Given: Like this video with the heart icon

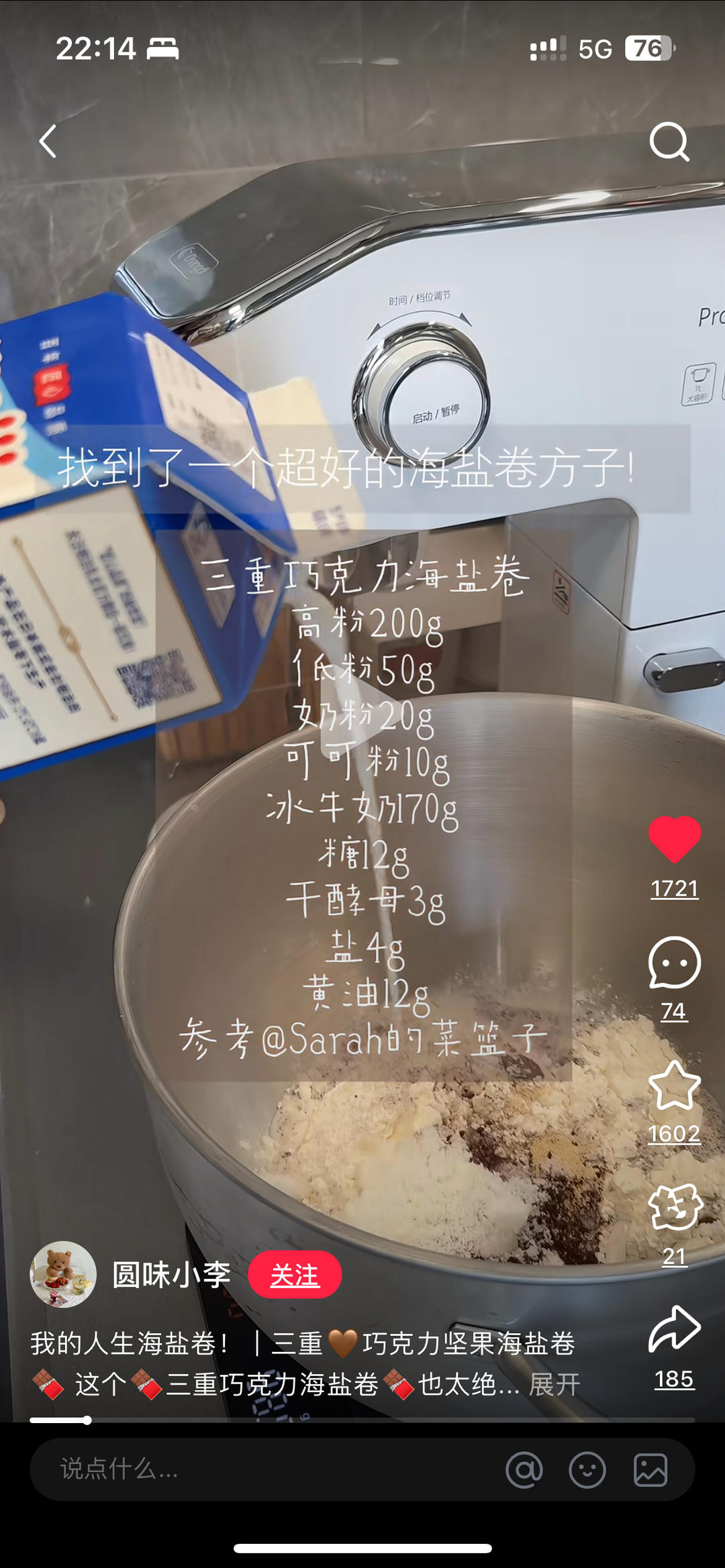Looking at the screenshot, I should pos(674,839).
